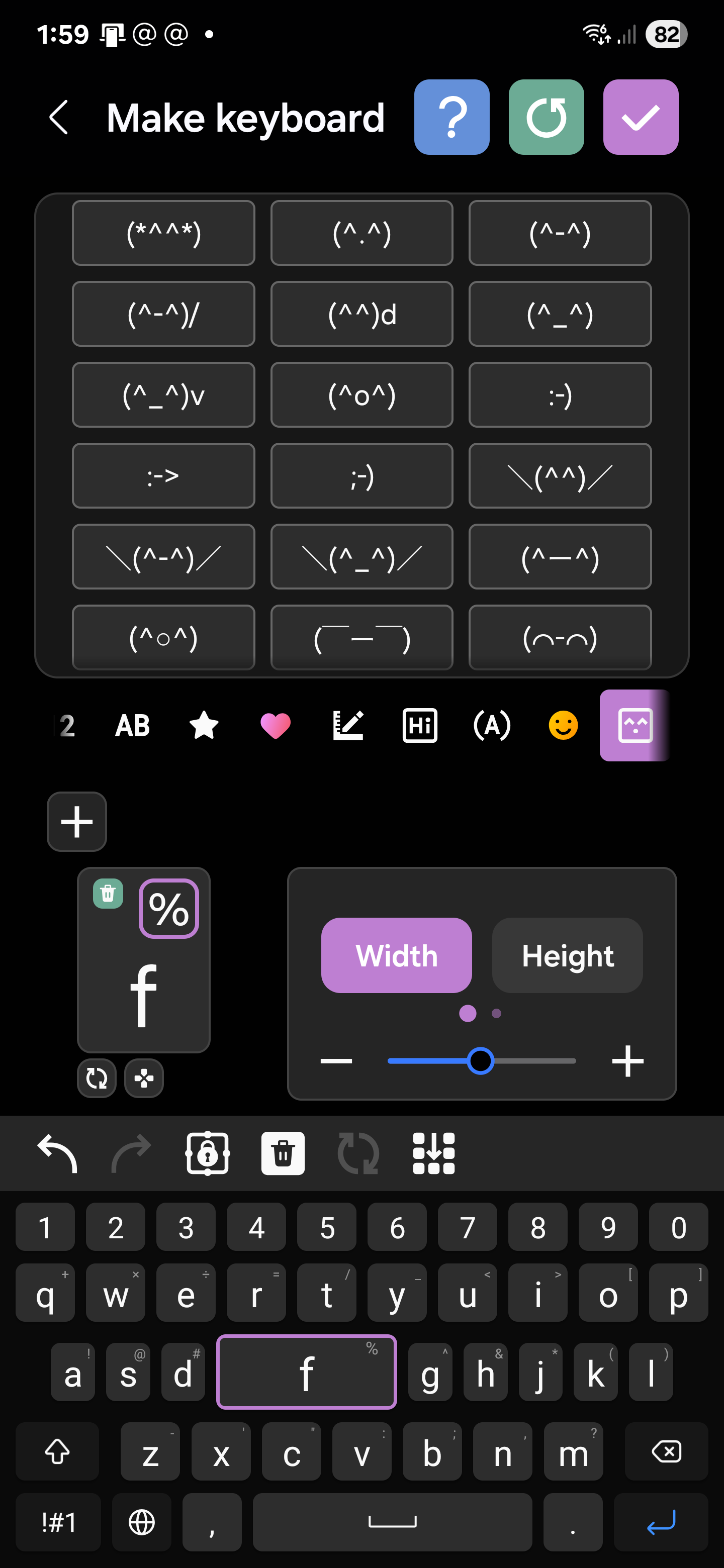Open the help question mark button

pos(451,117)
